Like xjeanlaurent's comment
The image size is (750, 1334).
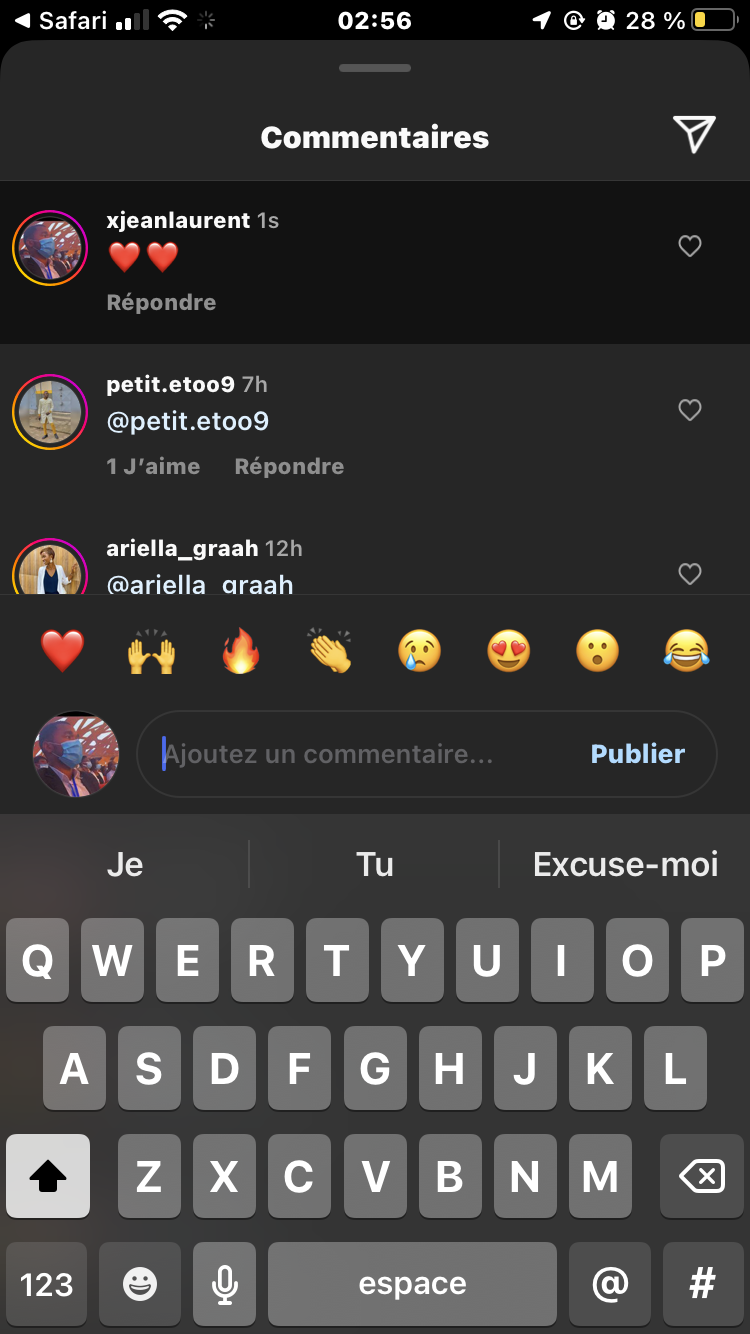[690, 246]
